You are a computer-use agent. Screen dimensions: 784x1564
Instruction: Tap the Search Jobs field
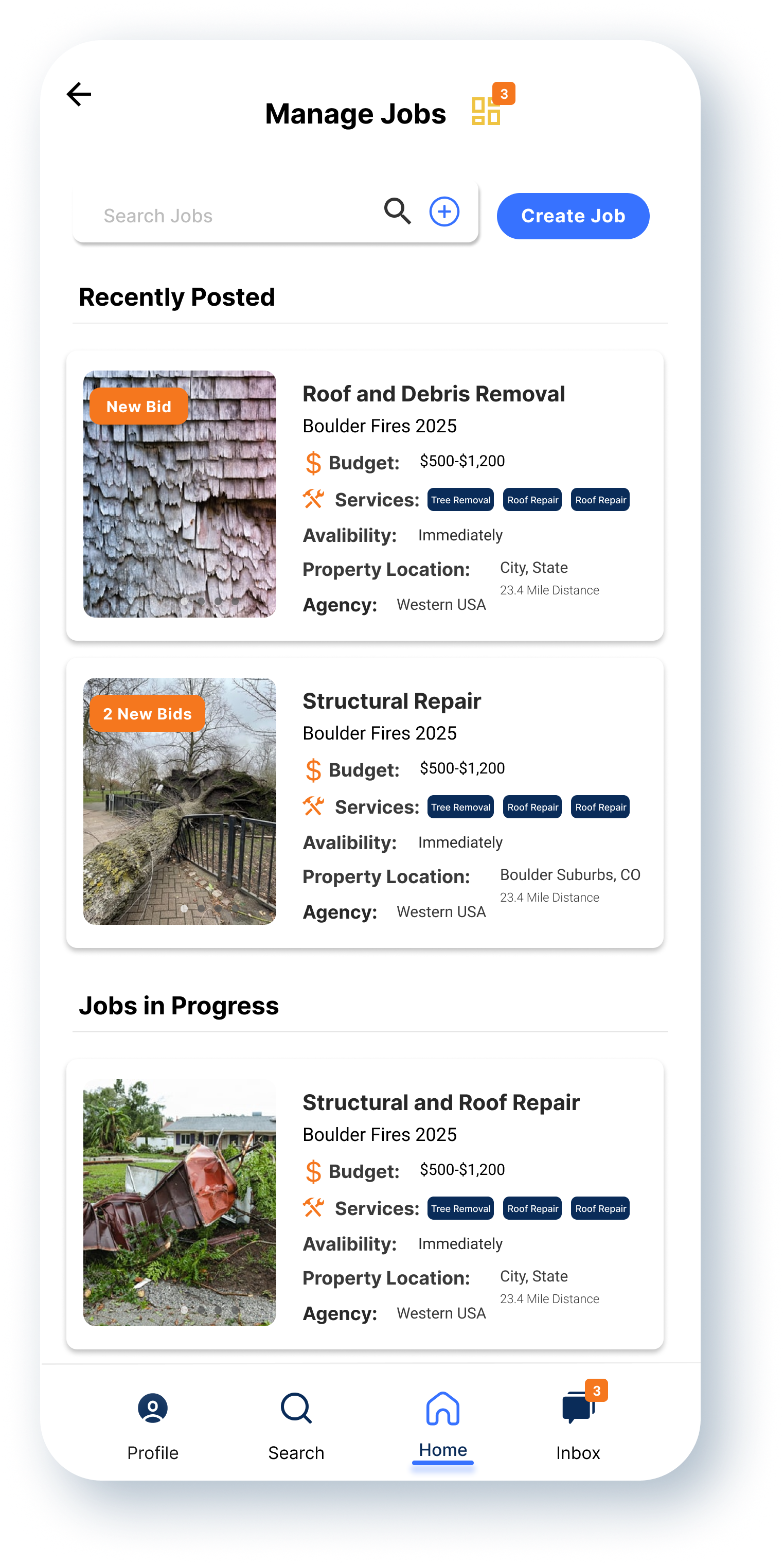[230, 216]
